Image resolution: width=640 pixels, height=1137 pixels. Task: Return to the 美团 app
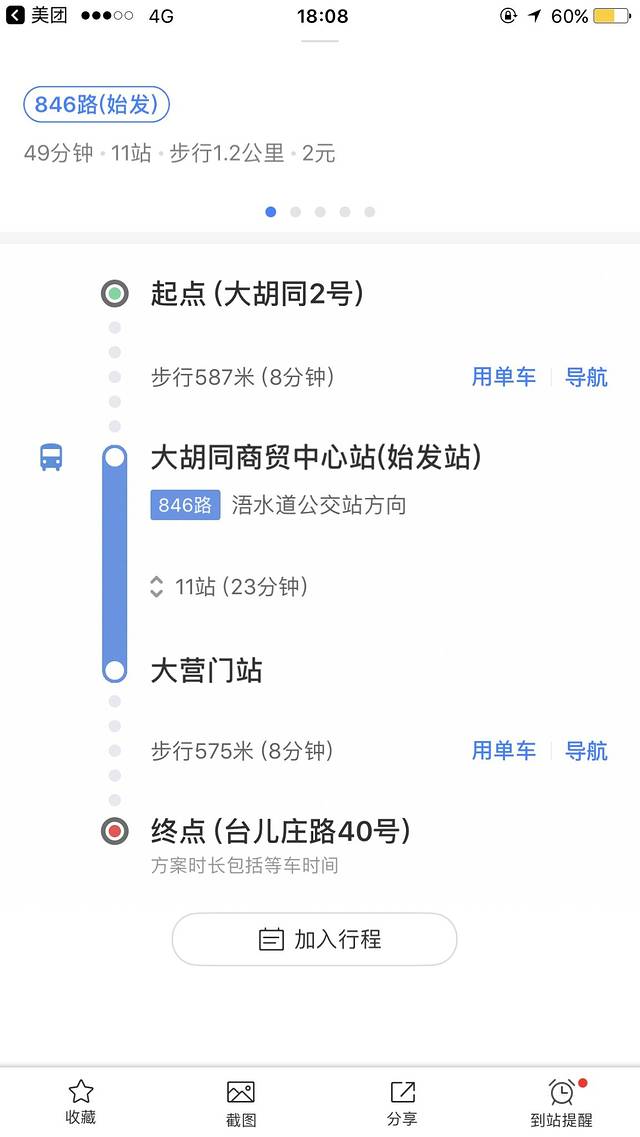36,16
